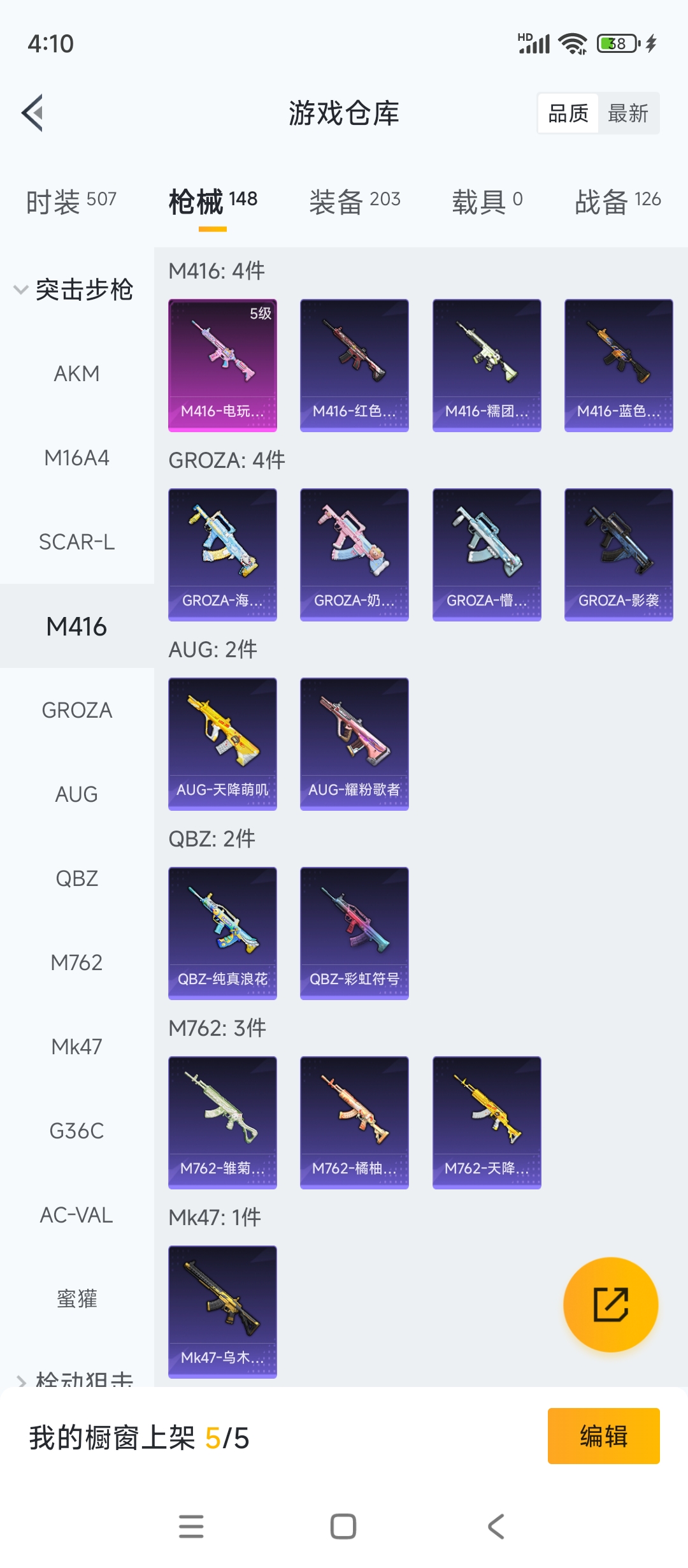Jump to GROZA in the side list
688x1568 pixels.
(x=77, y=710)
